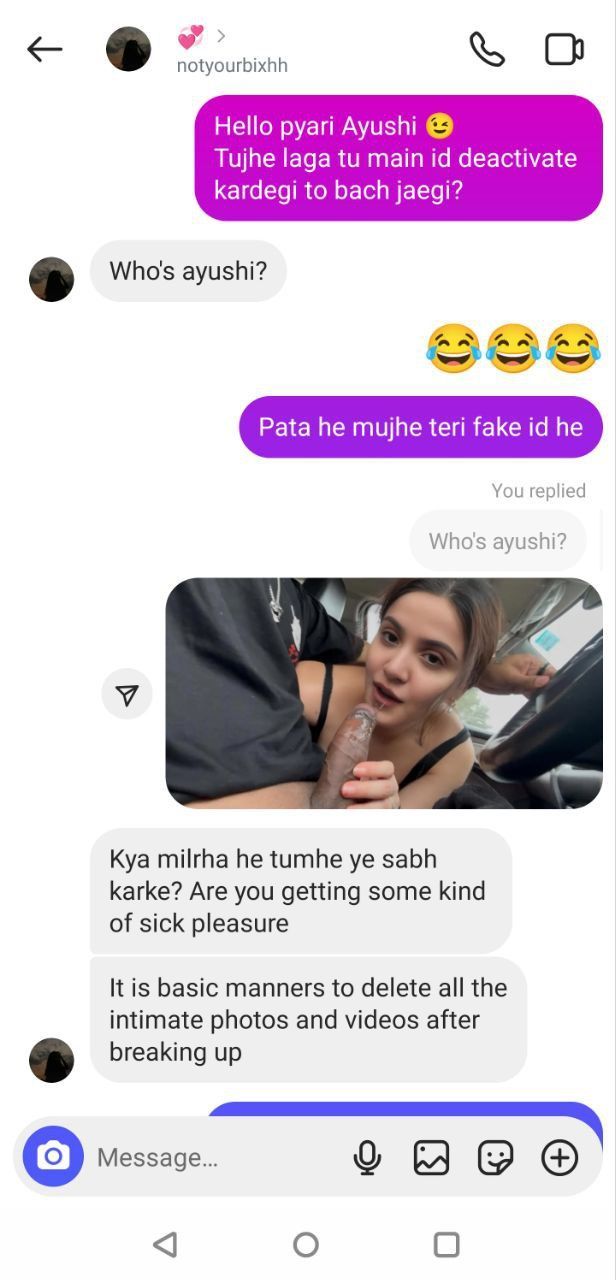
Task: Open the camera from the message bar
Action: point(53,1157)
